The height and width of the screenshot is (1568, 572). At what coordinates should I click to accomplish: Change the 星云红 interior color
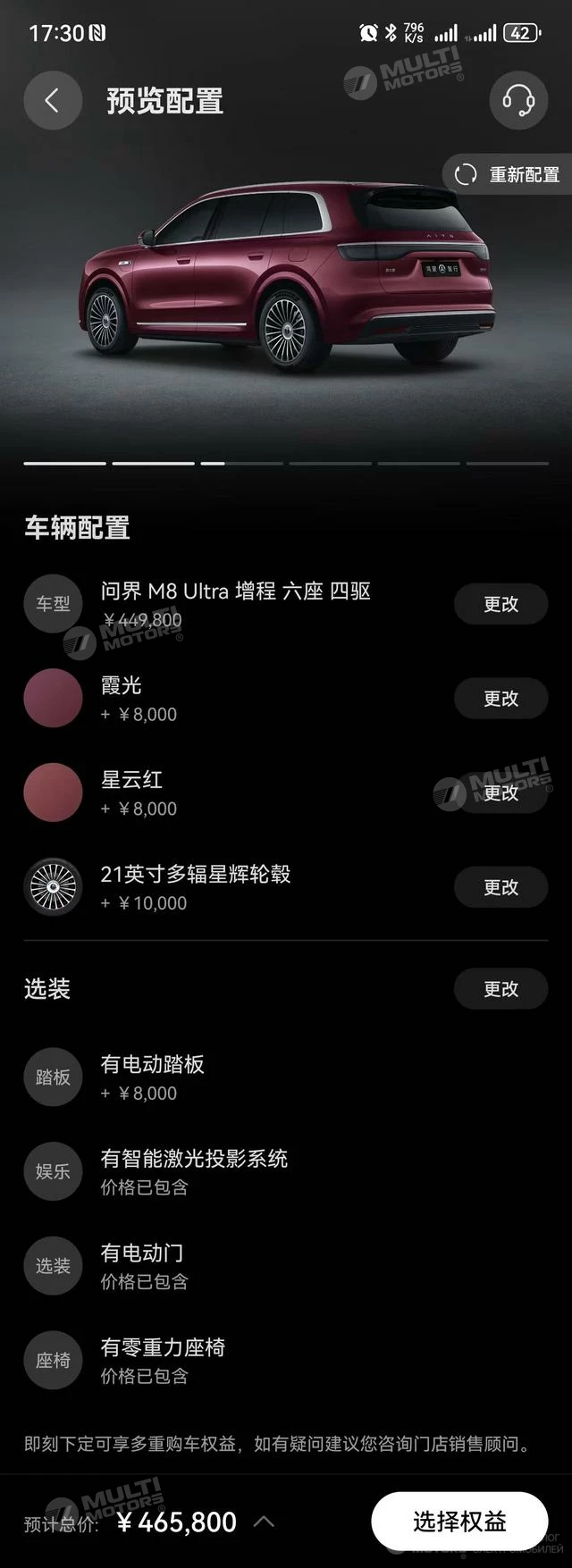pos(500,793)
